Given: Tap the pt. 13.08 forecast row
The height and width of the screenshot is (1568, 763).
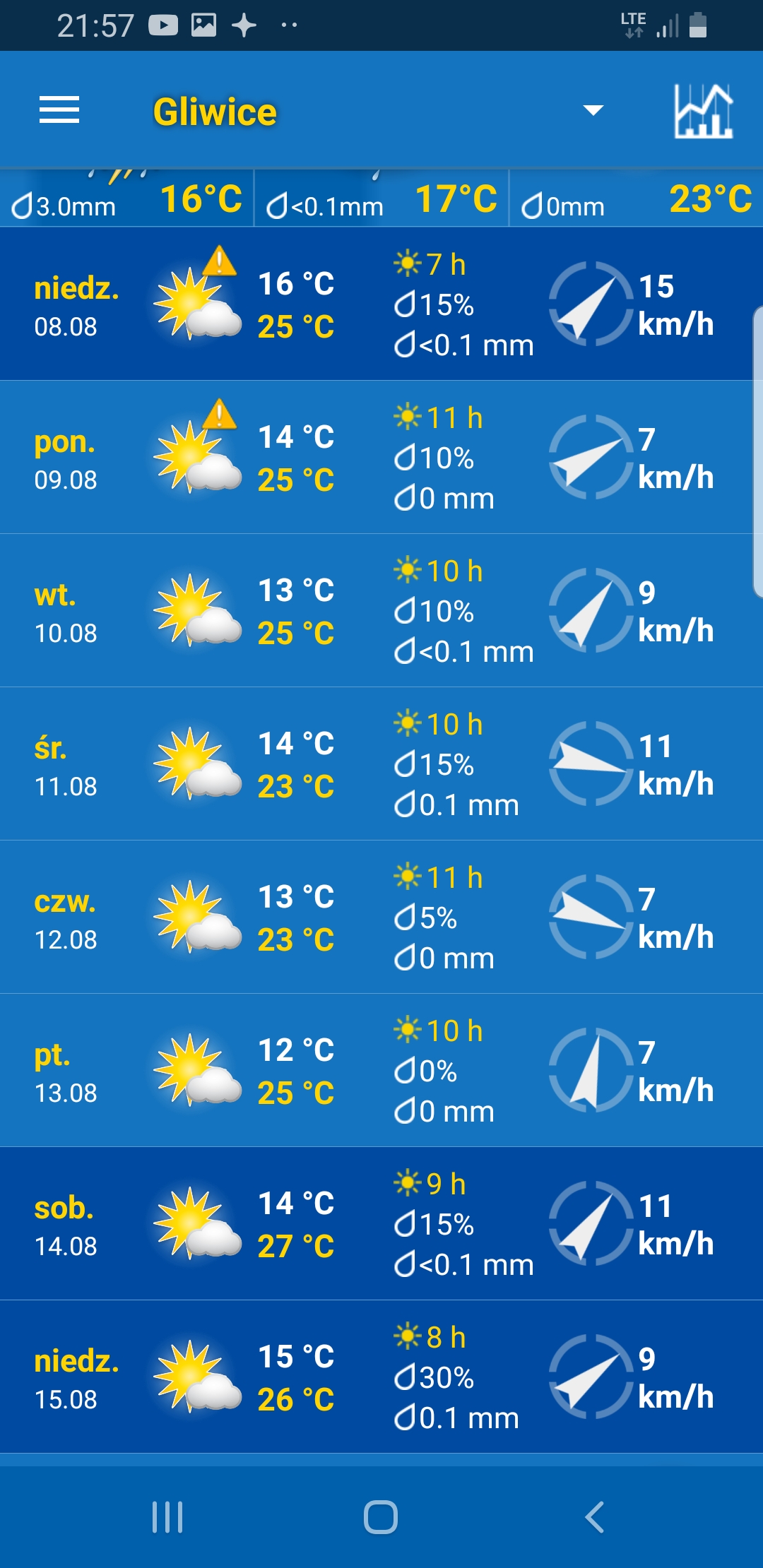Looking at the screenshot, I should coord(381,1071).
